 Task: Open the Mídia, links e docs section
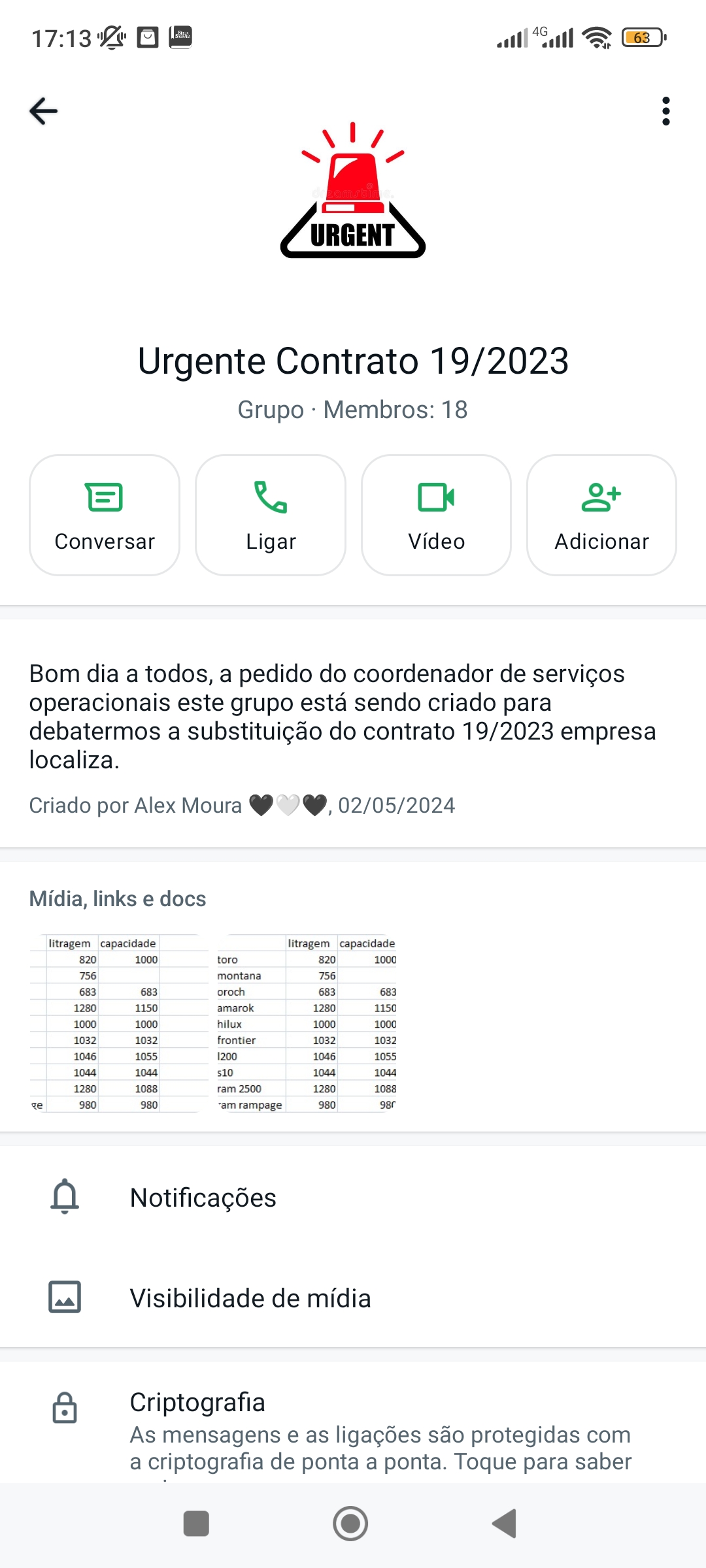(x=118, y=899)
